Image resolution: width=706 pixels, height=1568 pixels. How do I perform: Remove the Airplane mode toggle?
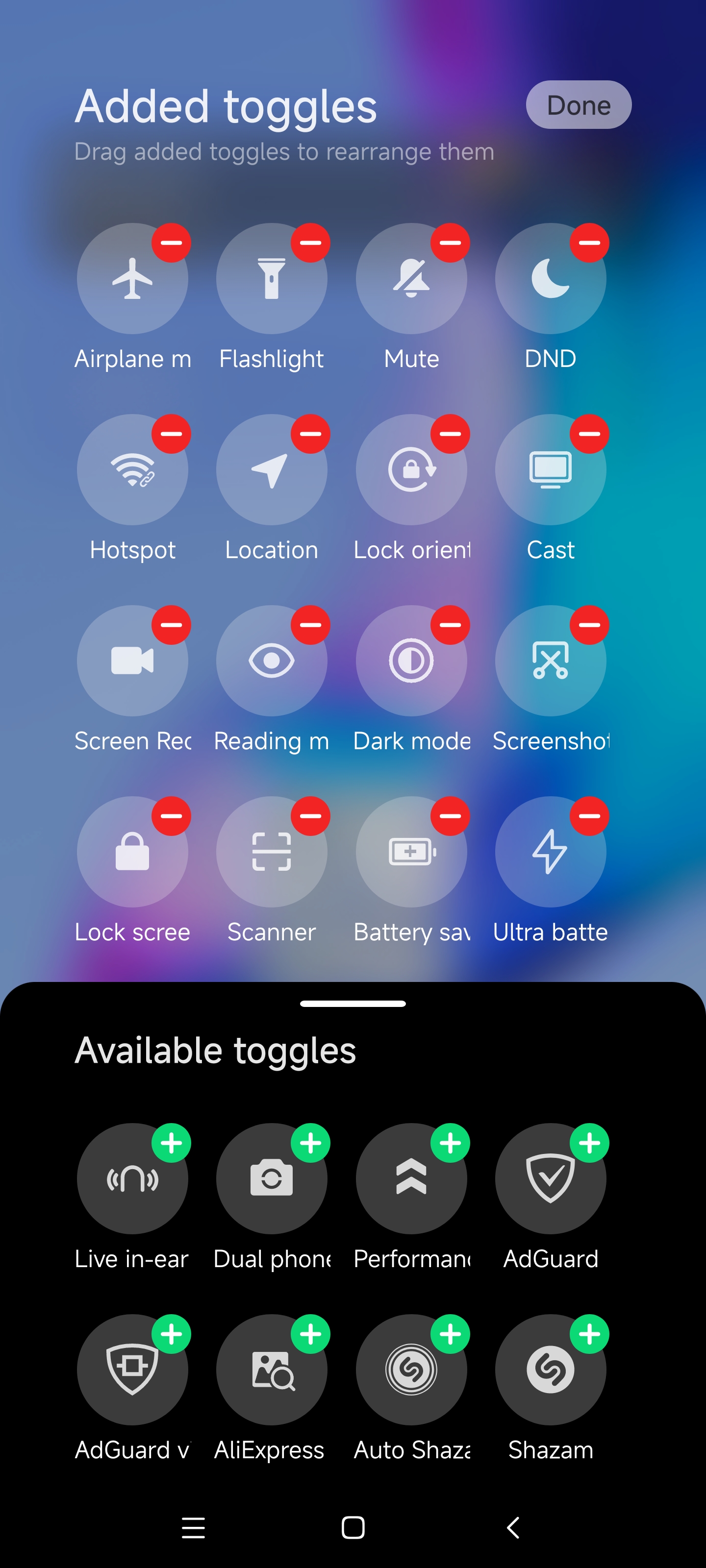[x=171, y=243]
